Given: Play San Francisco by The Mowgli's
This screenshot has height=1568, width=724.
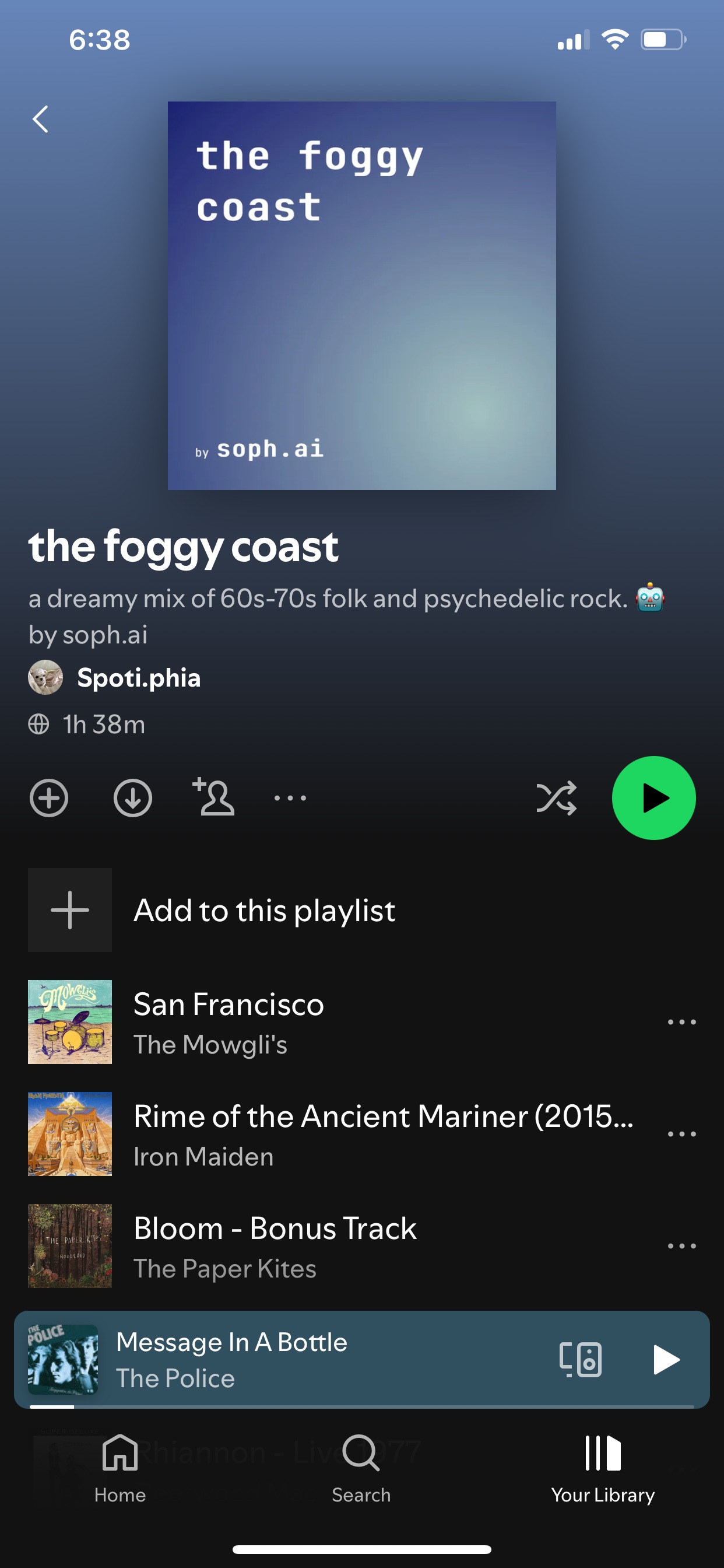Looking at the screenshot, I should pos(228,1021).
